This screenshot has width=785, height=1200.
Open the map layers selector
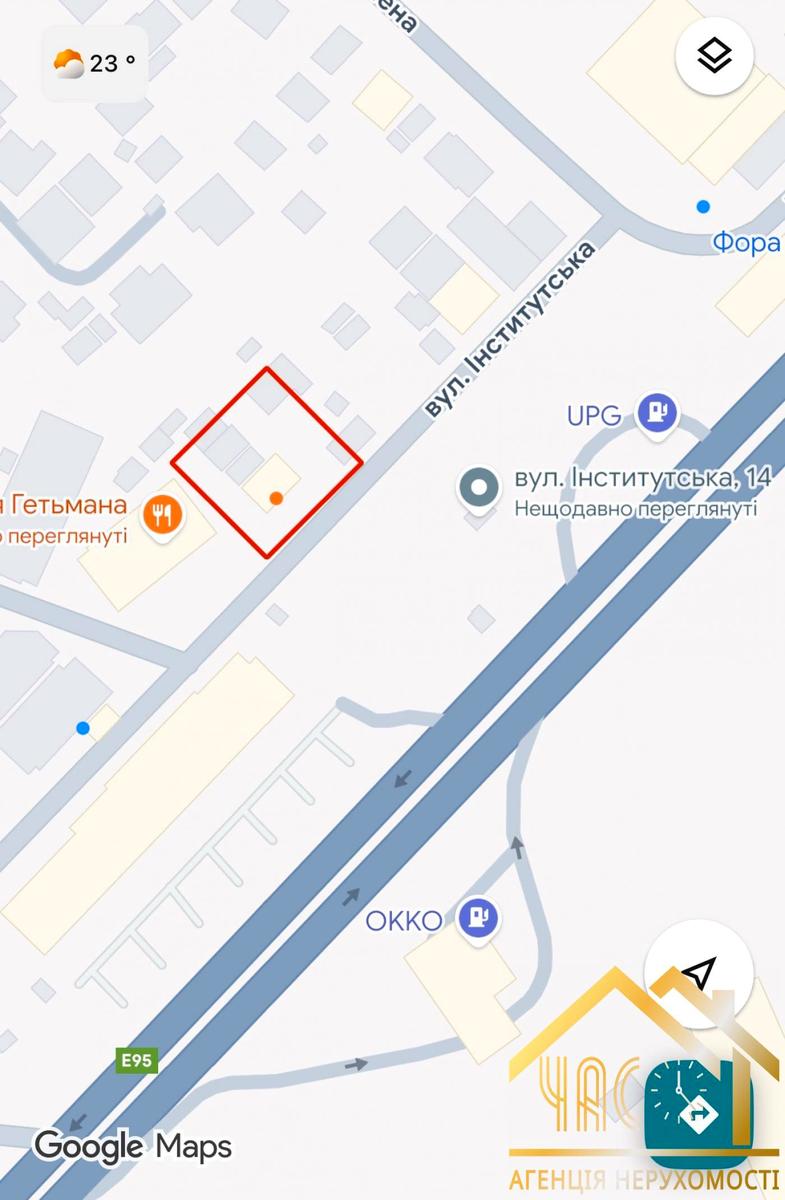coord(714,56)
